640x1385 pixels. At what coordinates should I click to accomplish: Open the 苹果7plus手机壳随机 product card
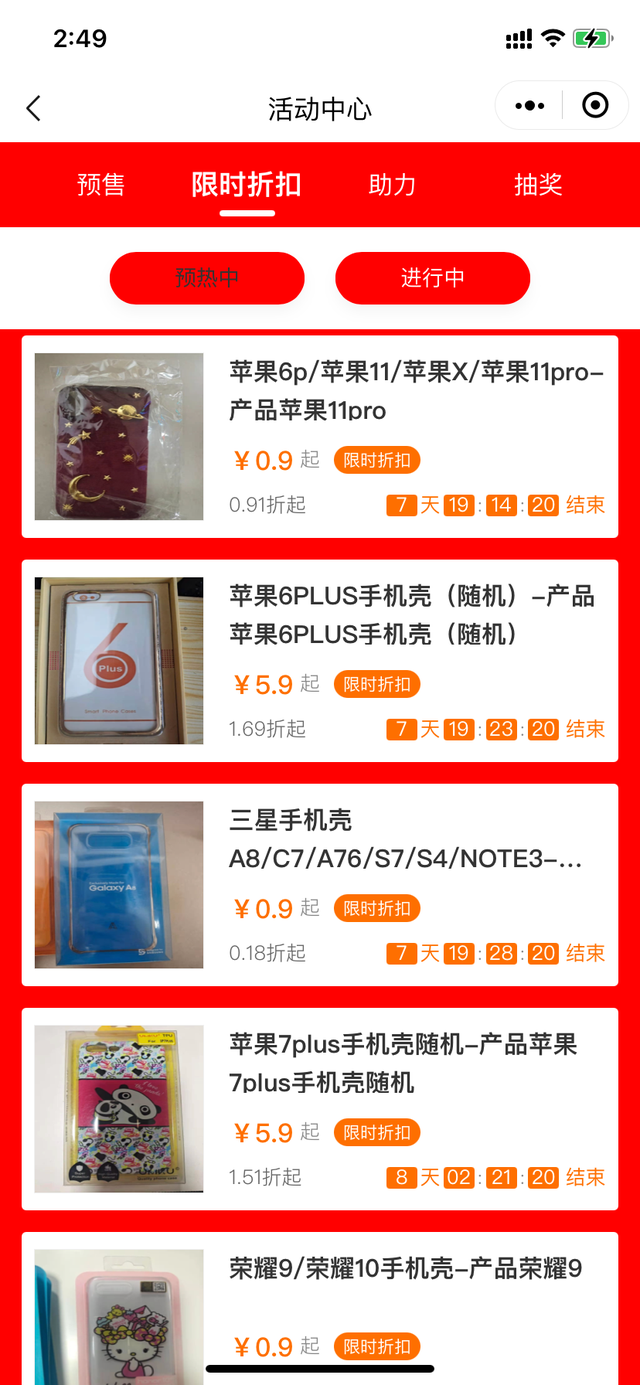coord(320,1109)
